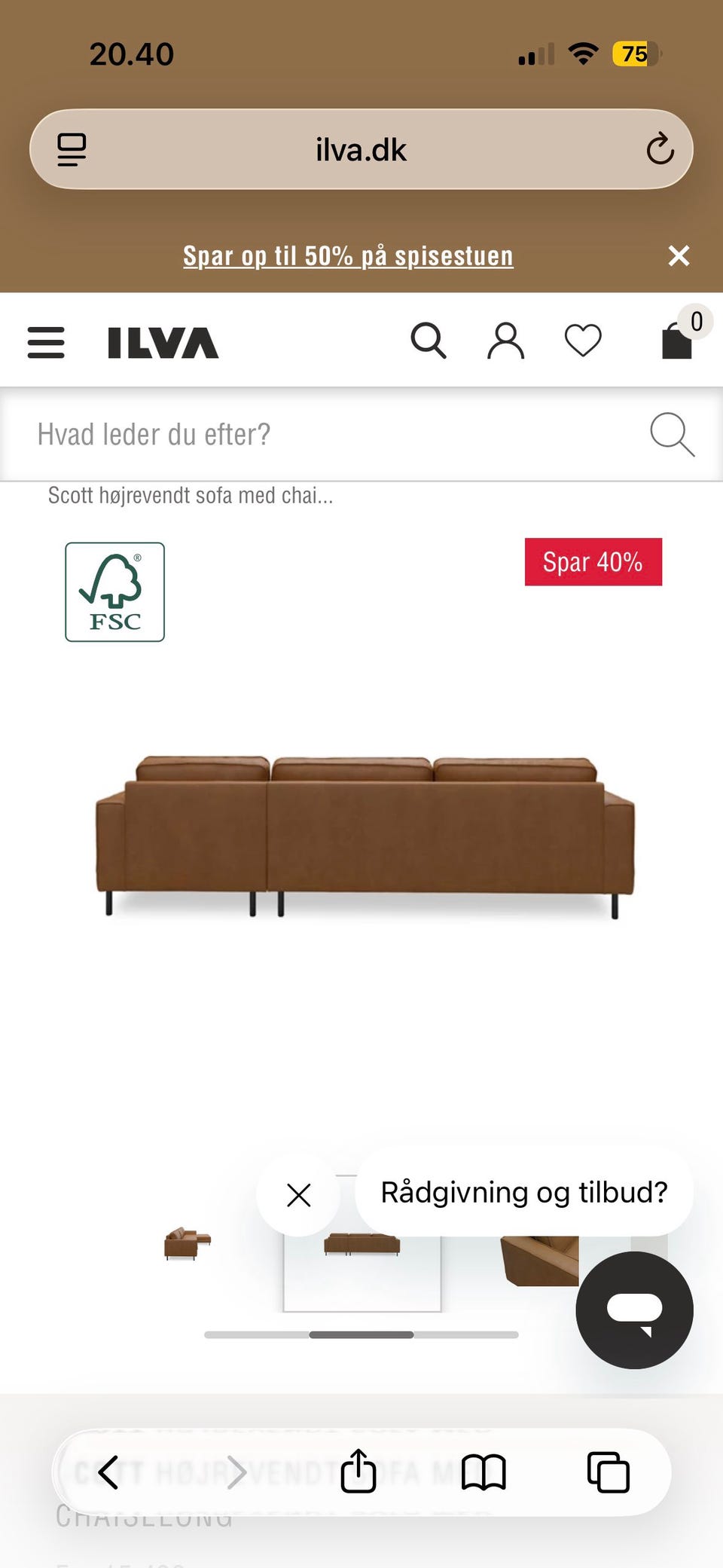Open the hamburger menu
The image size is (723, 1568).
click(46, 342)
